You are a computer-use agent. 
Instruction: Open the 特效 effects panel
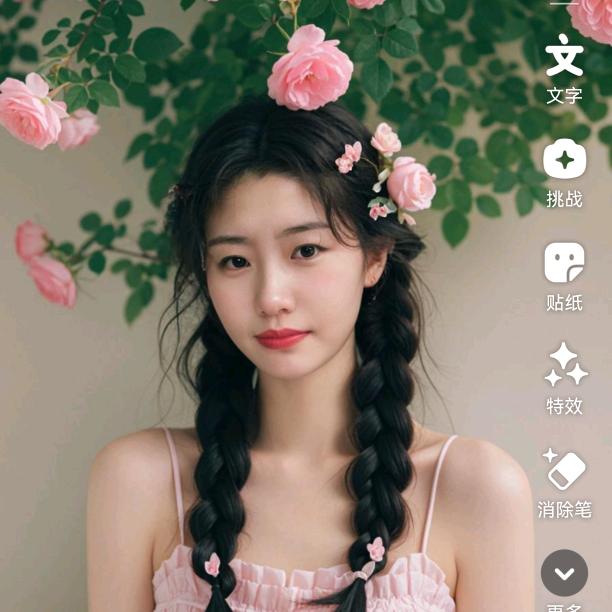click(x=564, y=378)
